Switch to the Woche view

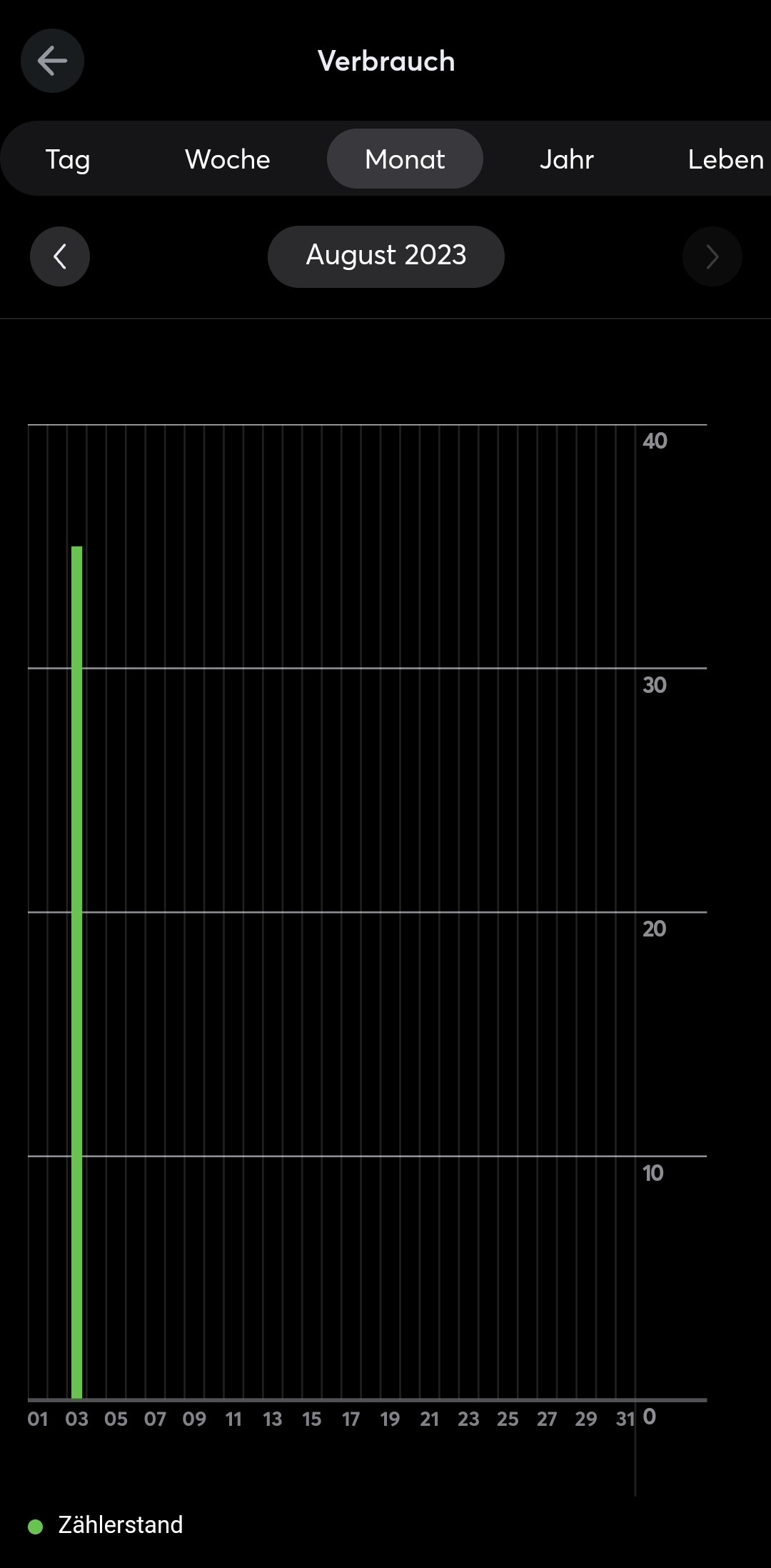(x=228, y=159)
